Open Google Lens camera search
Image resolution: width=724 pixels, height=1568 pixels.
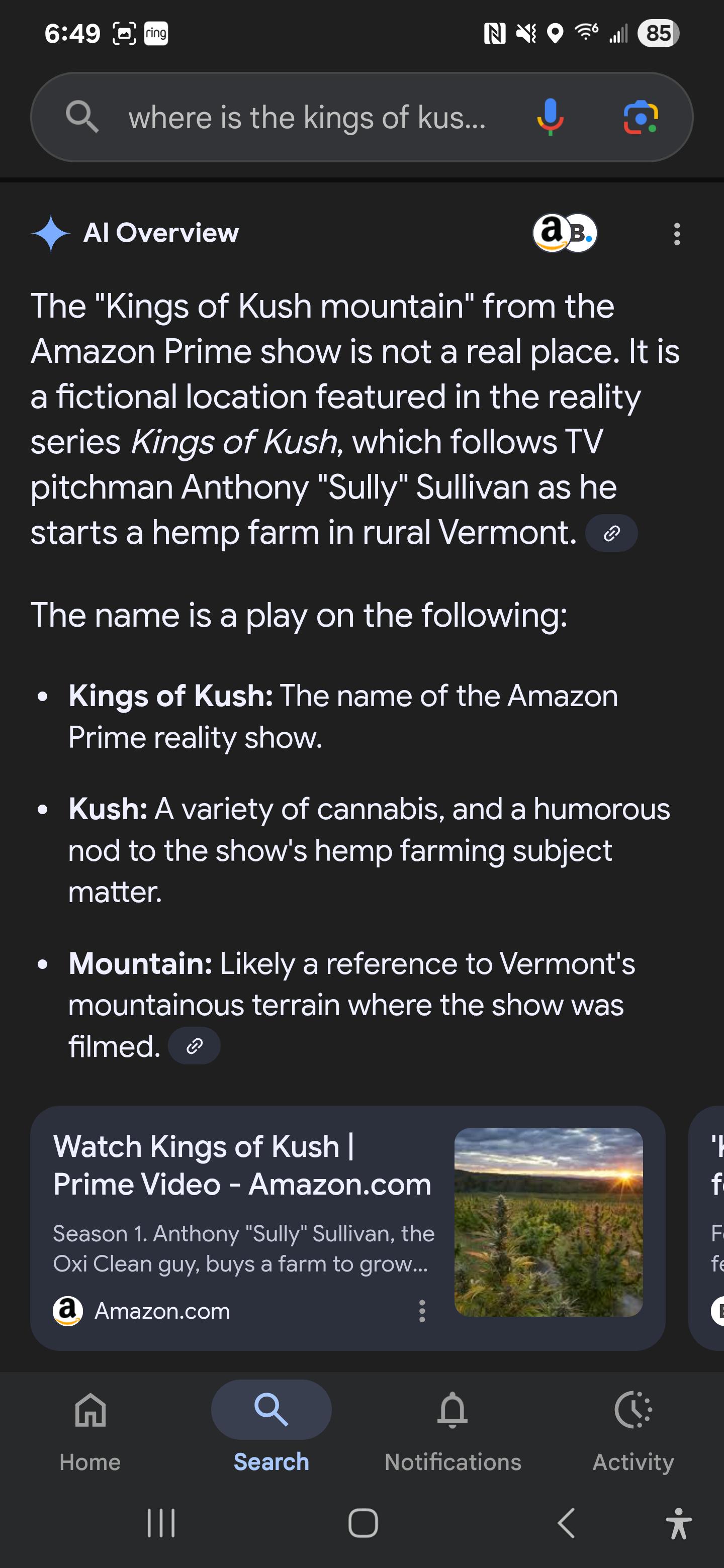641,117
